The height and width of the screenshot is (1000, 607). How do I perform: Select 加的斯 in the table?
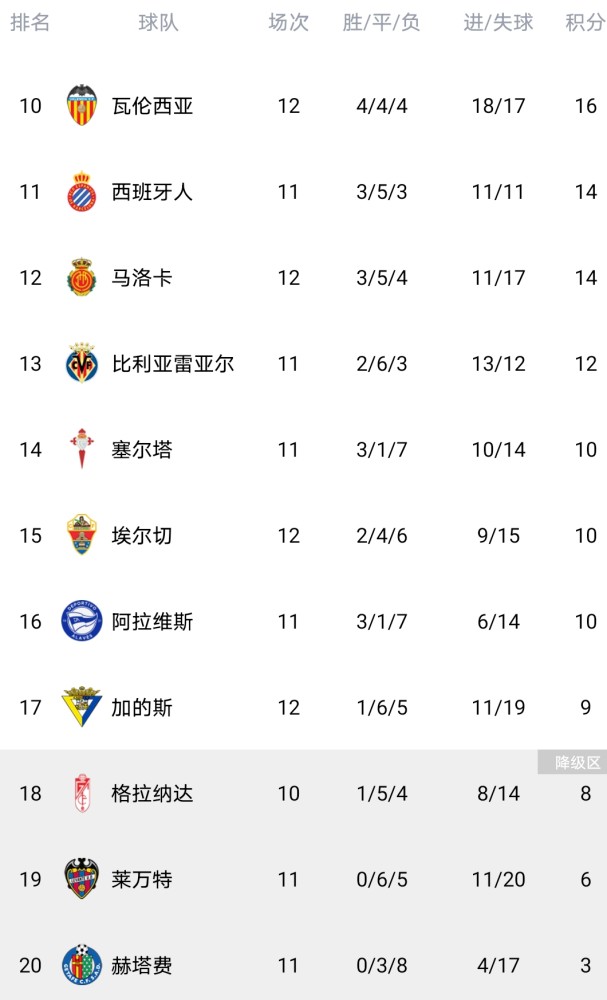[304, 707]
